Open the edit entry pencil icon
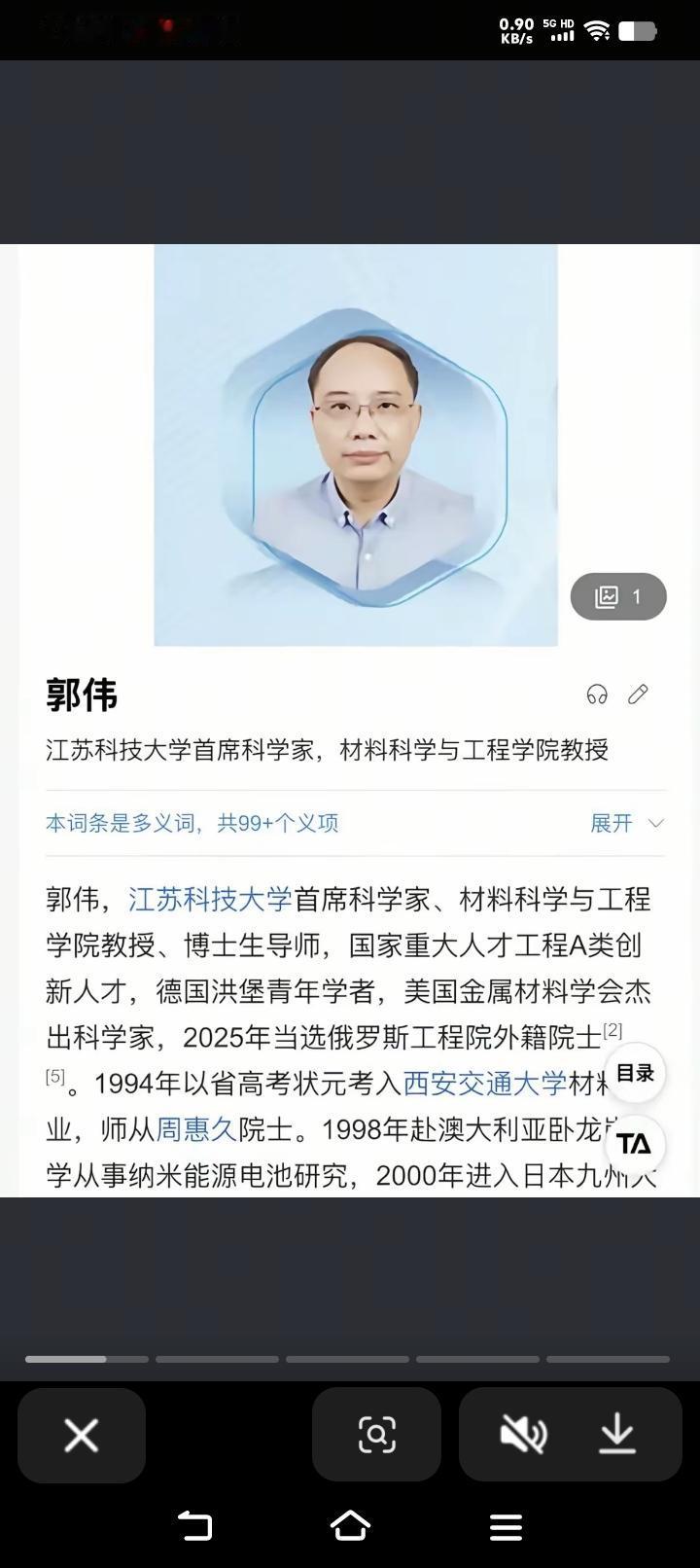This screenshot has height=1568, width=700. (638, 695)
